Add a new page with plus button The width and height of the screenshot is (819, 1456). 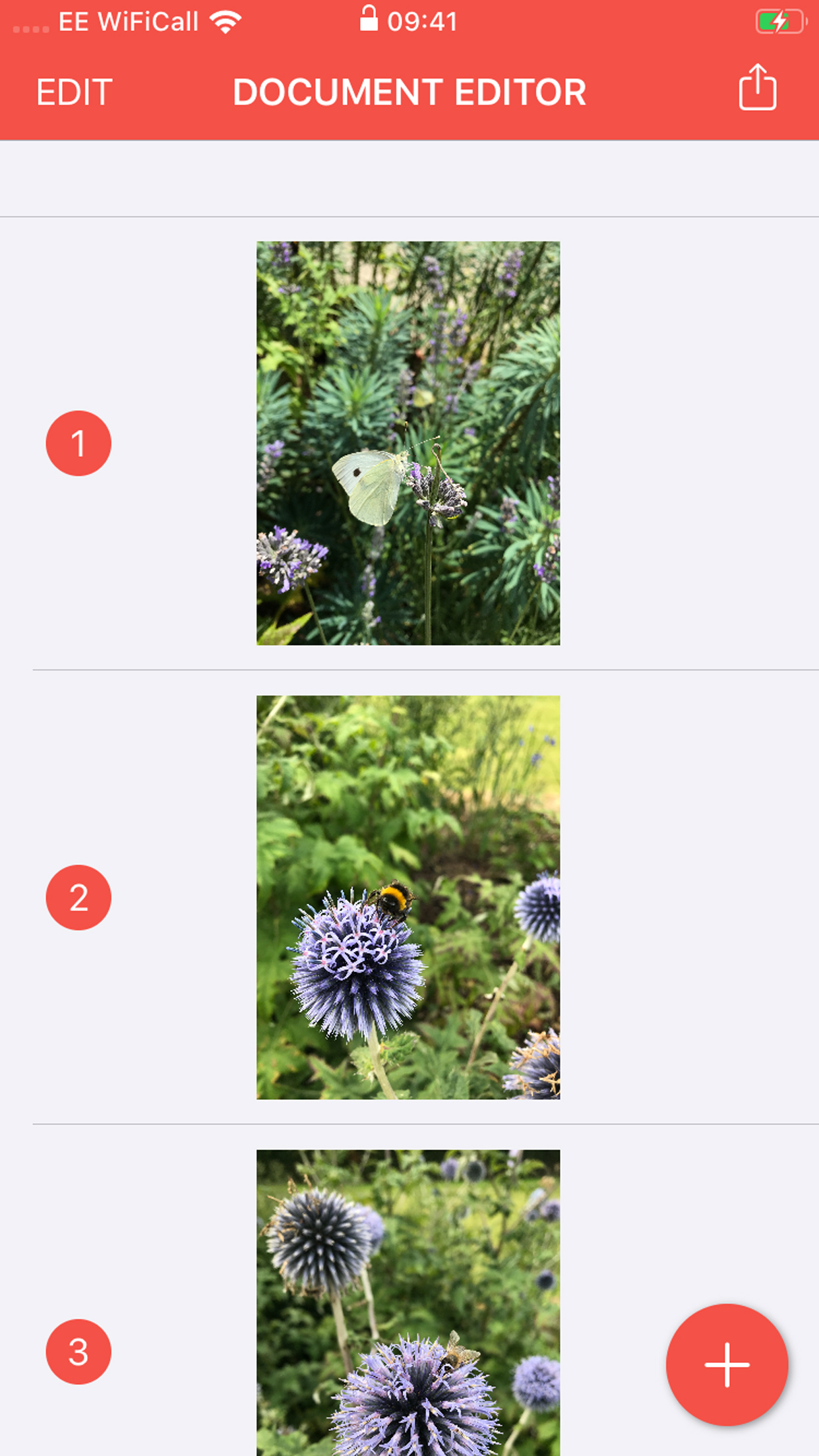tap(727, 1364)
